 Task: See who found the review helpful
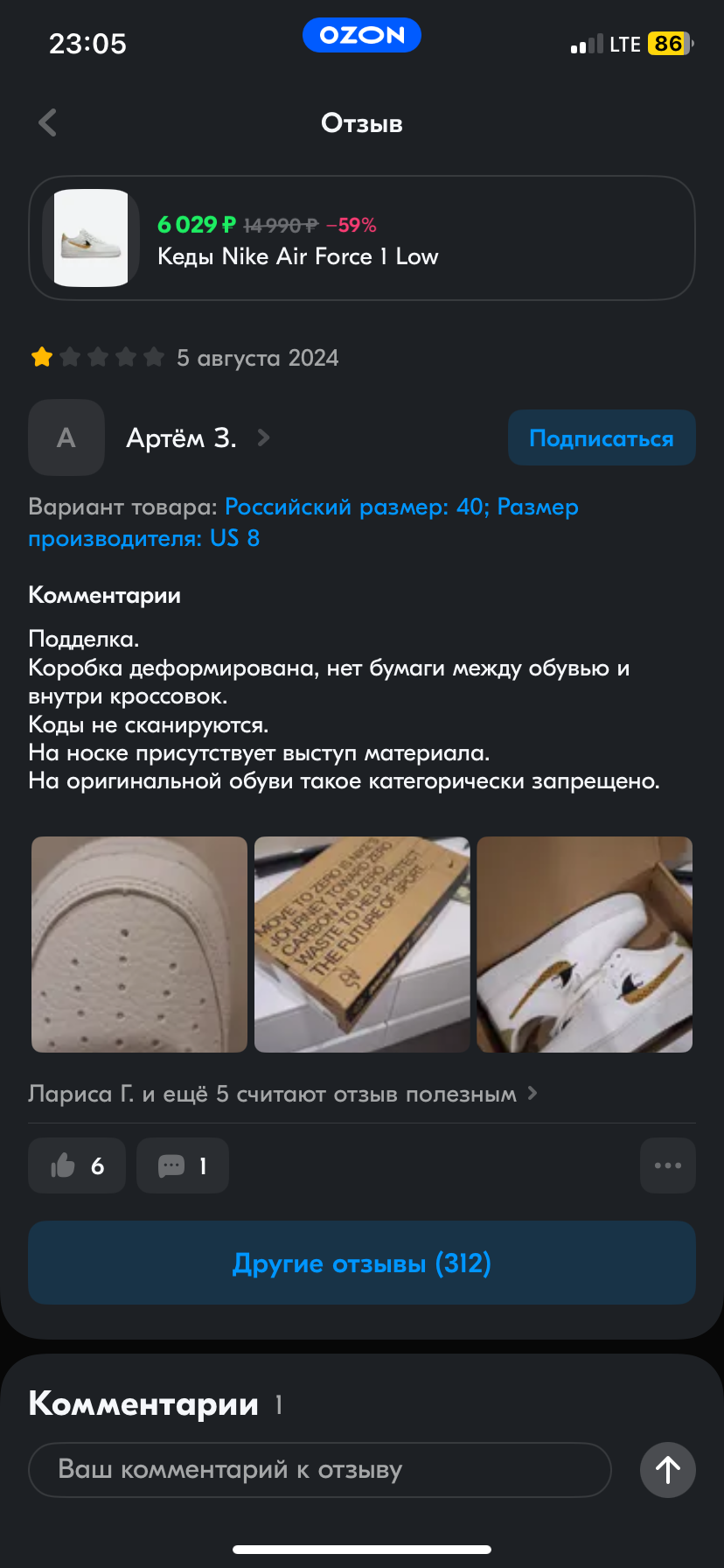[x=282, y=1094]
